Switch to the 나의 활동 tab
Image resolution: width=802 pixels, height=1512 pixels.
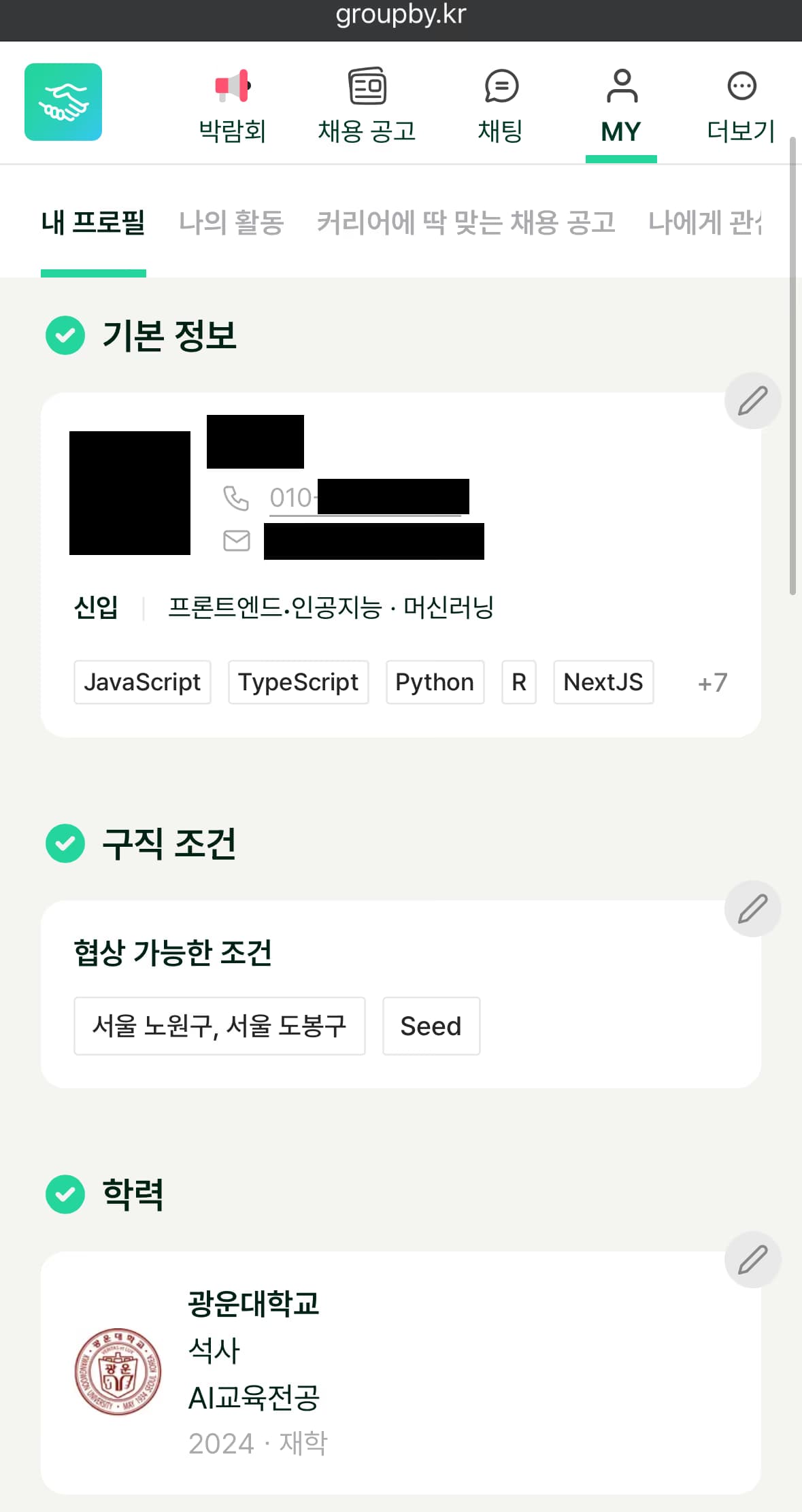pos(235,222)
